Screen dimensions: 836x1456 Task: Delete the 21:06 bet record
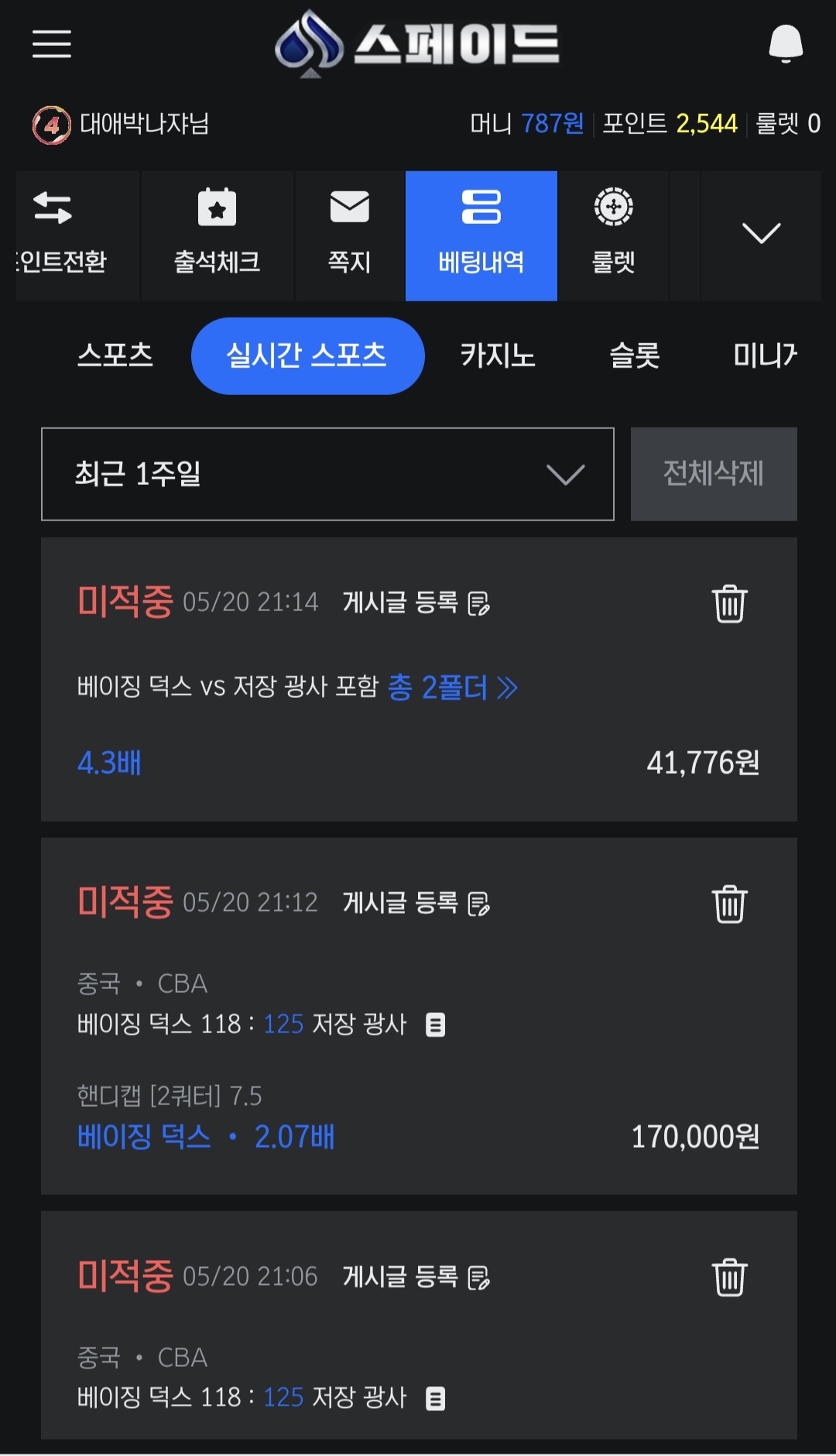coord(729,1278)
